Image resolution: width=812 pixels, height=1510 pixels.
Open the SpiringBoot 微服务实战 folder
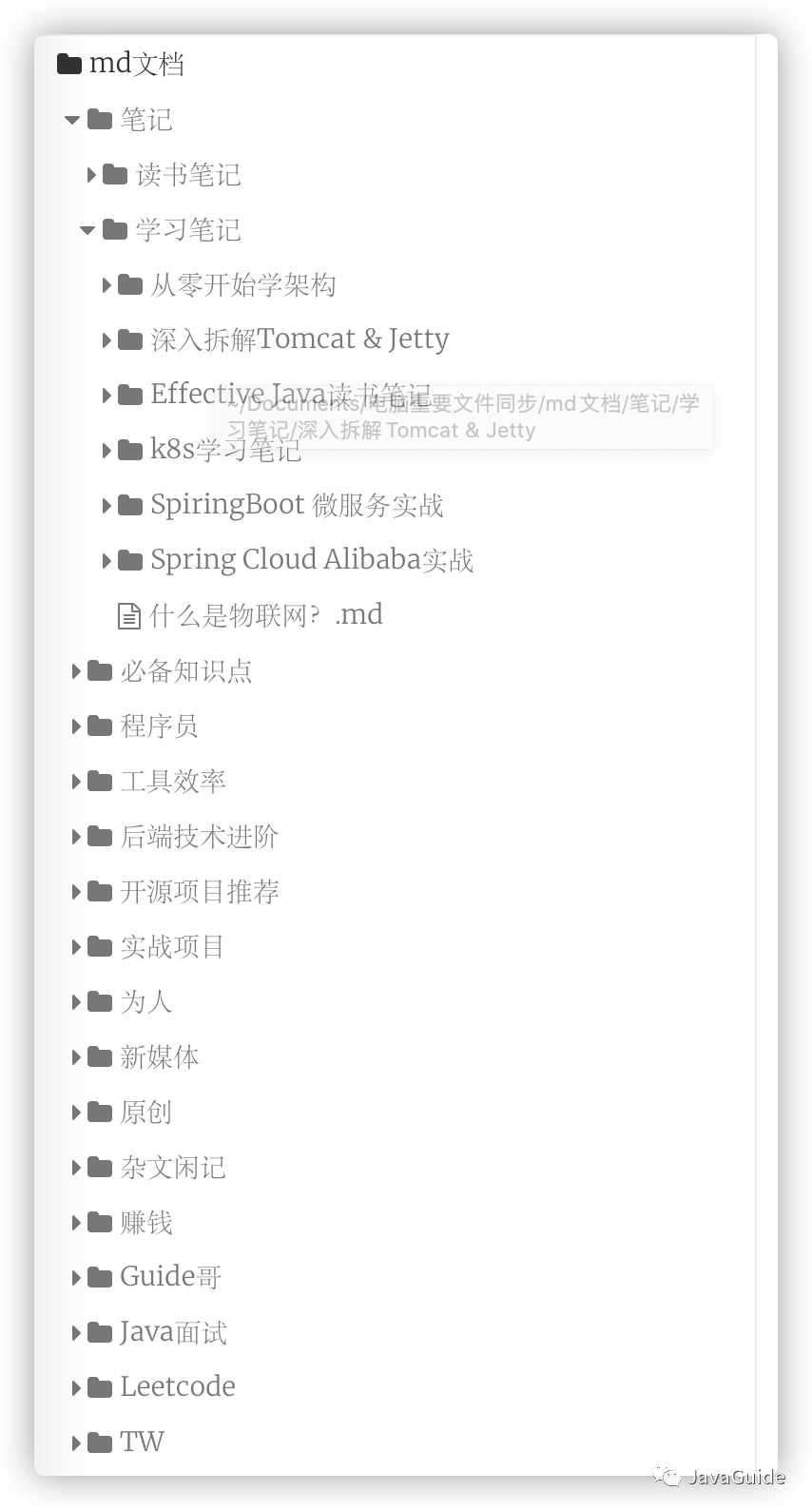click(x=296, y=506)
